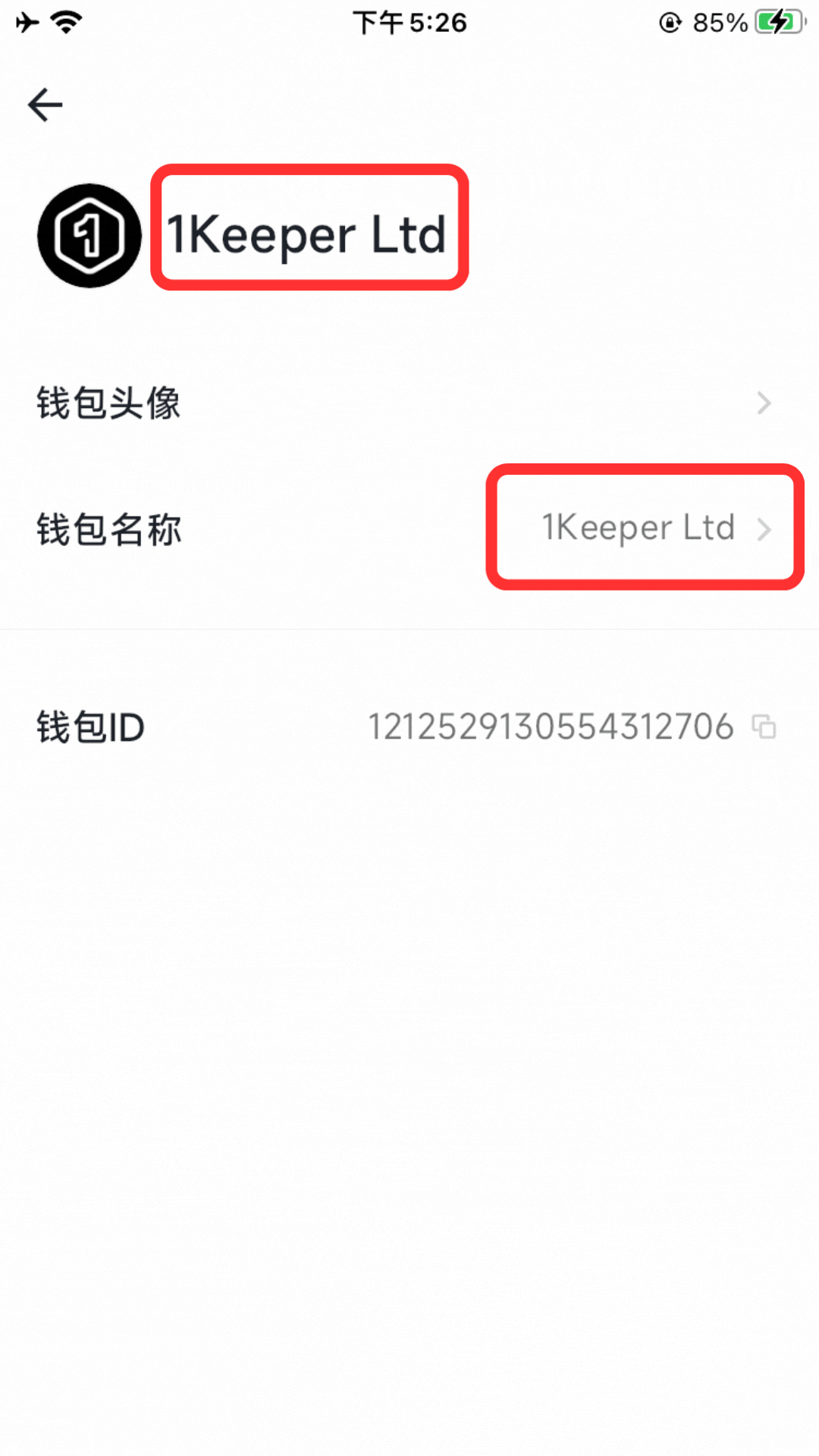Open the 钱包头像 row

click(x=409, y=403)
